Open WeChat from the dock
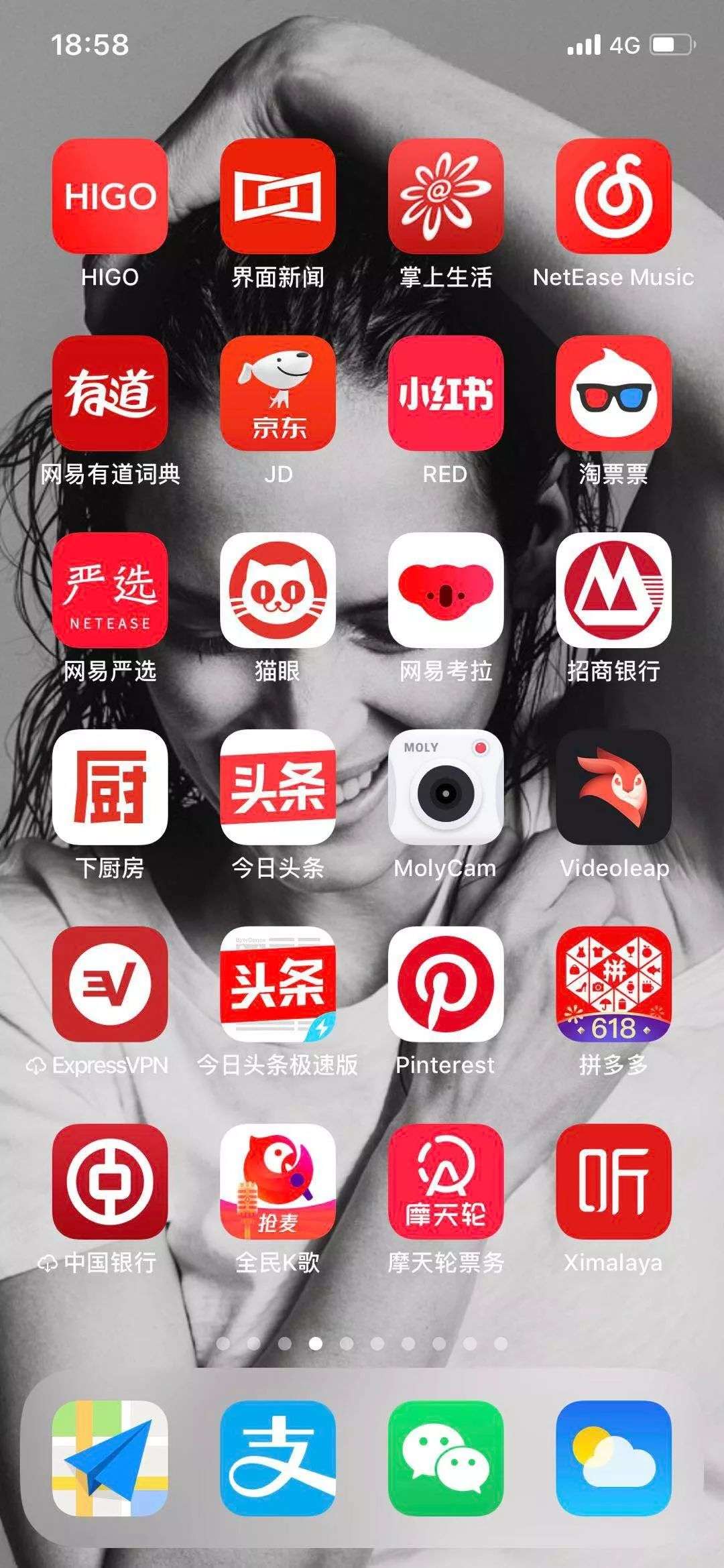Image resolution: width=724 pixels, height=1568 pixels. pos(446,1458)
